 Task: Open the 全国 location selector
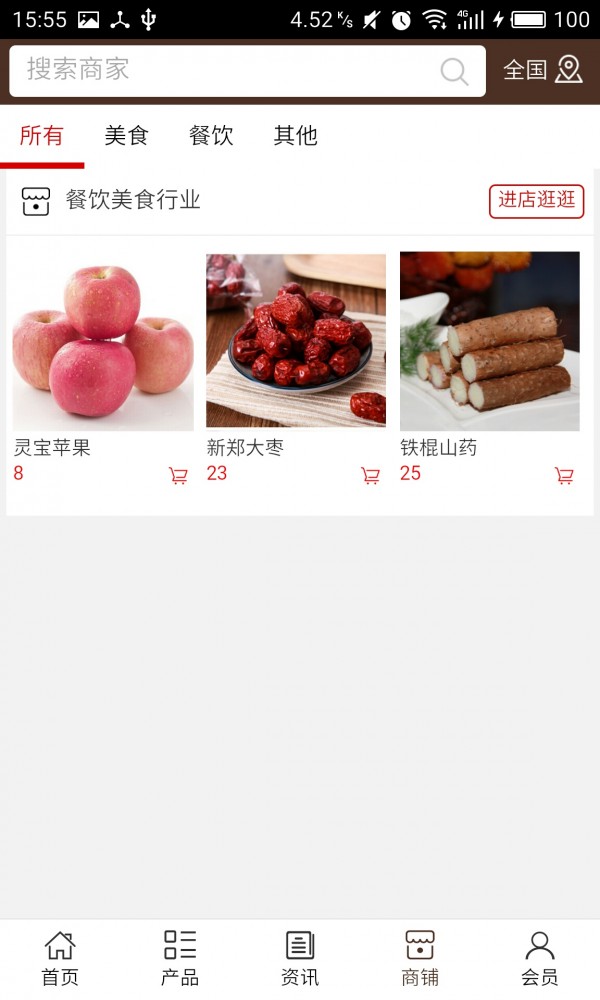[542, 70]
